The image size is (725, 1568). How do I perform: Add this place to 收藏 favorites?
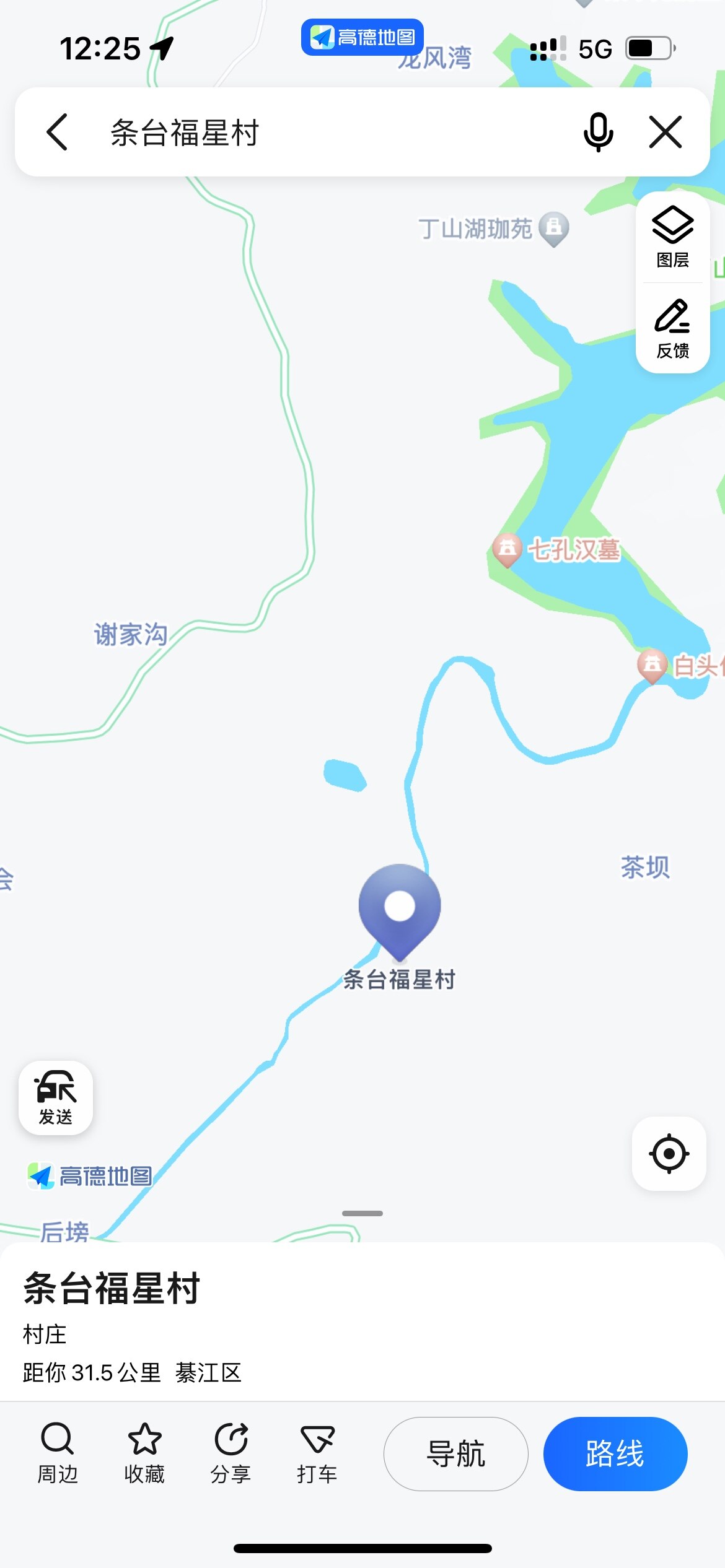144,1453
